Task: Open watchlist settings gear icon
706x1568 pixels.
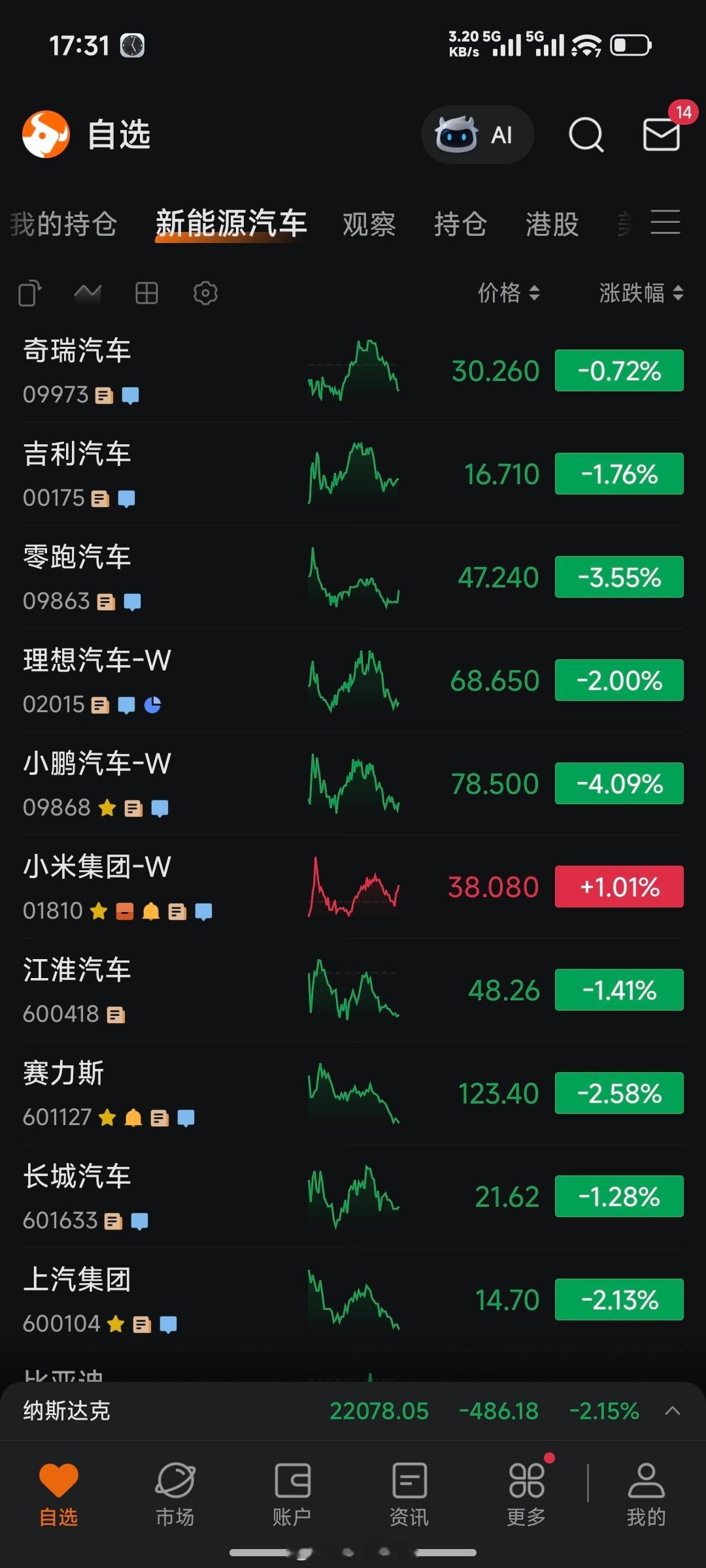Action: (x=205, y=293)
